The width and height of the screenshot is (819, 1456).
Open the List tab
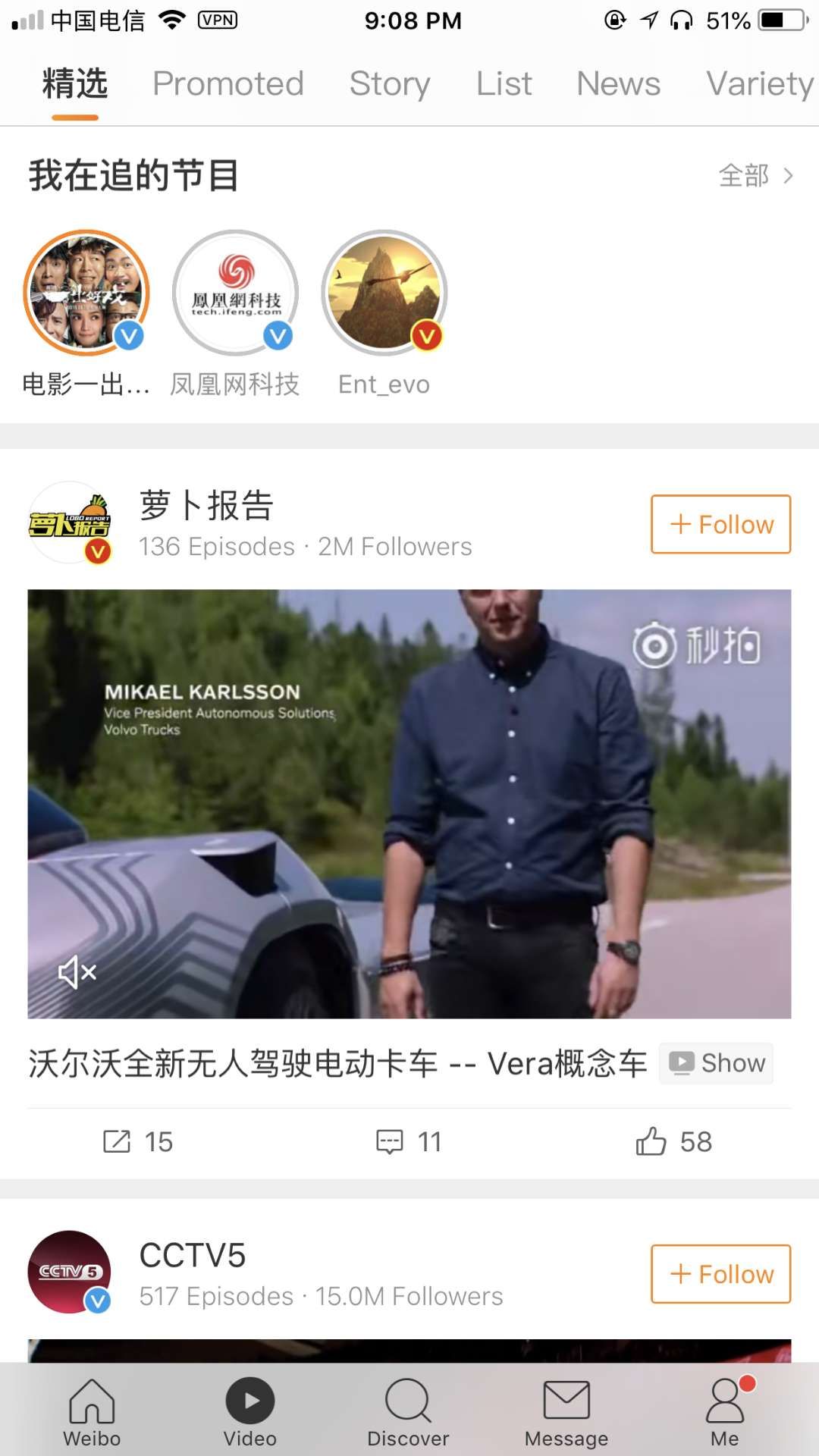(x=504, y=83)
